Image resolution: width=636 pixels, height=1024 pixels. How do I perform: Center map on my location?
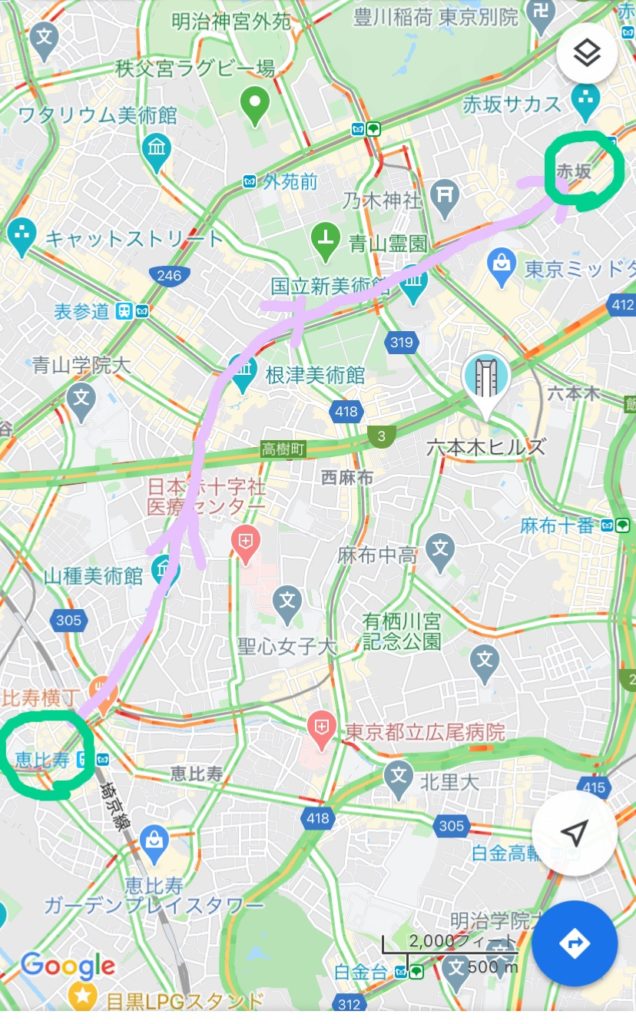click(x=574, y=833)
